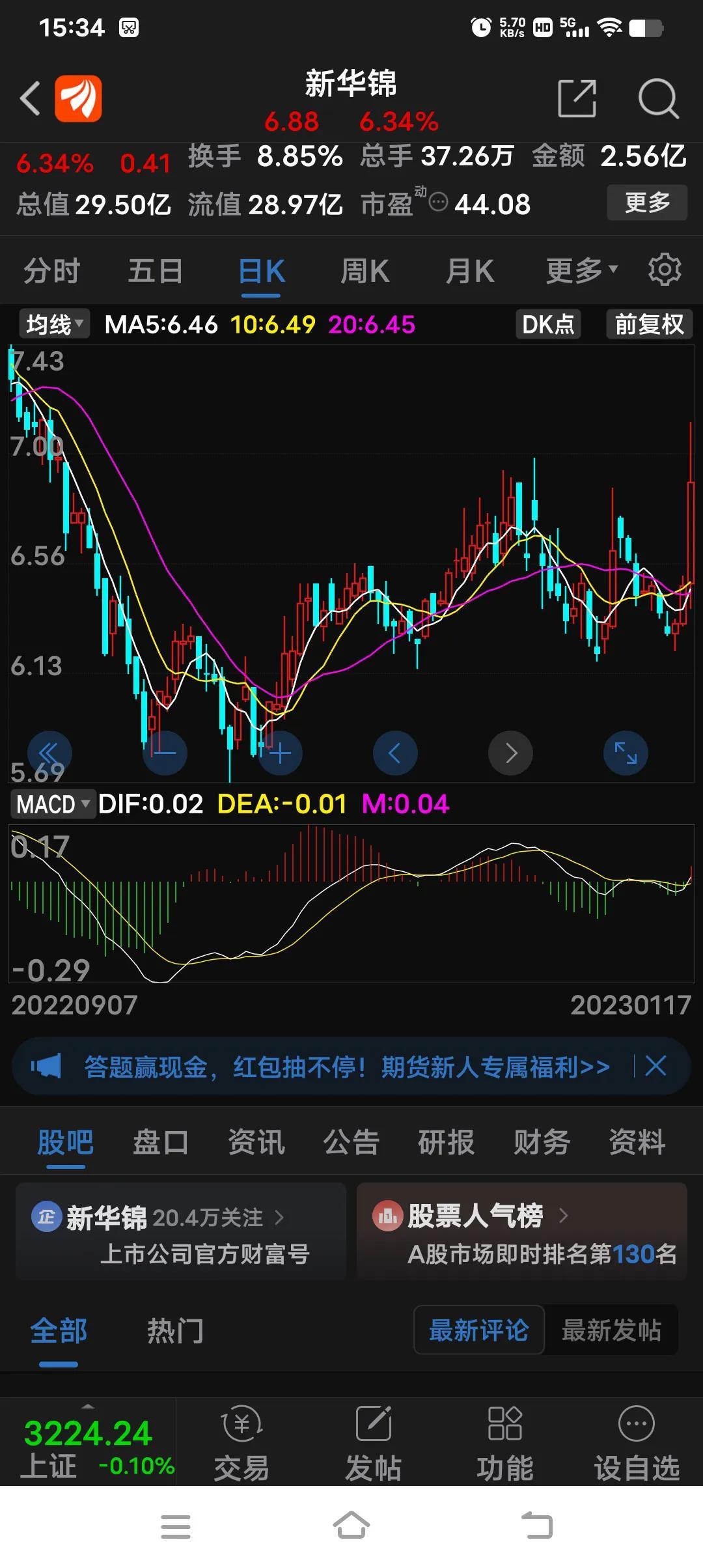Share this stock page

pos(577,98)
